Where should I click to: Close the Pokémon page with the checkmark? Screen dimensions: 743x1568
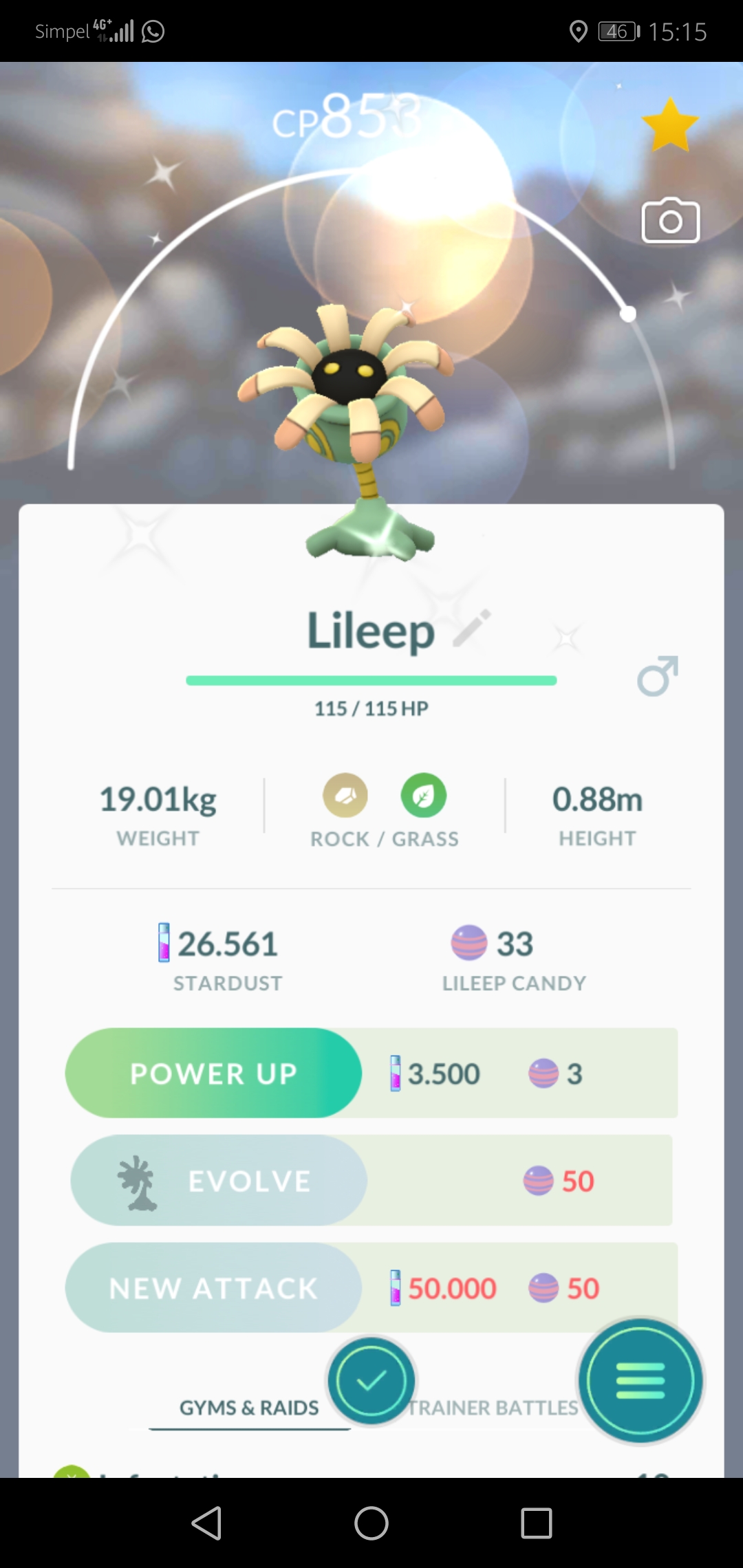point(371,1380)
